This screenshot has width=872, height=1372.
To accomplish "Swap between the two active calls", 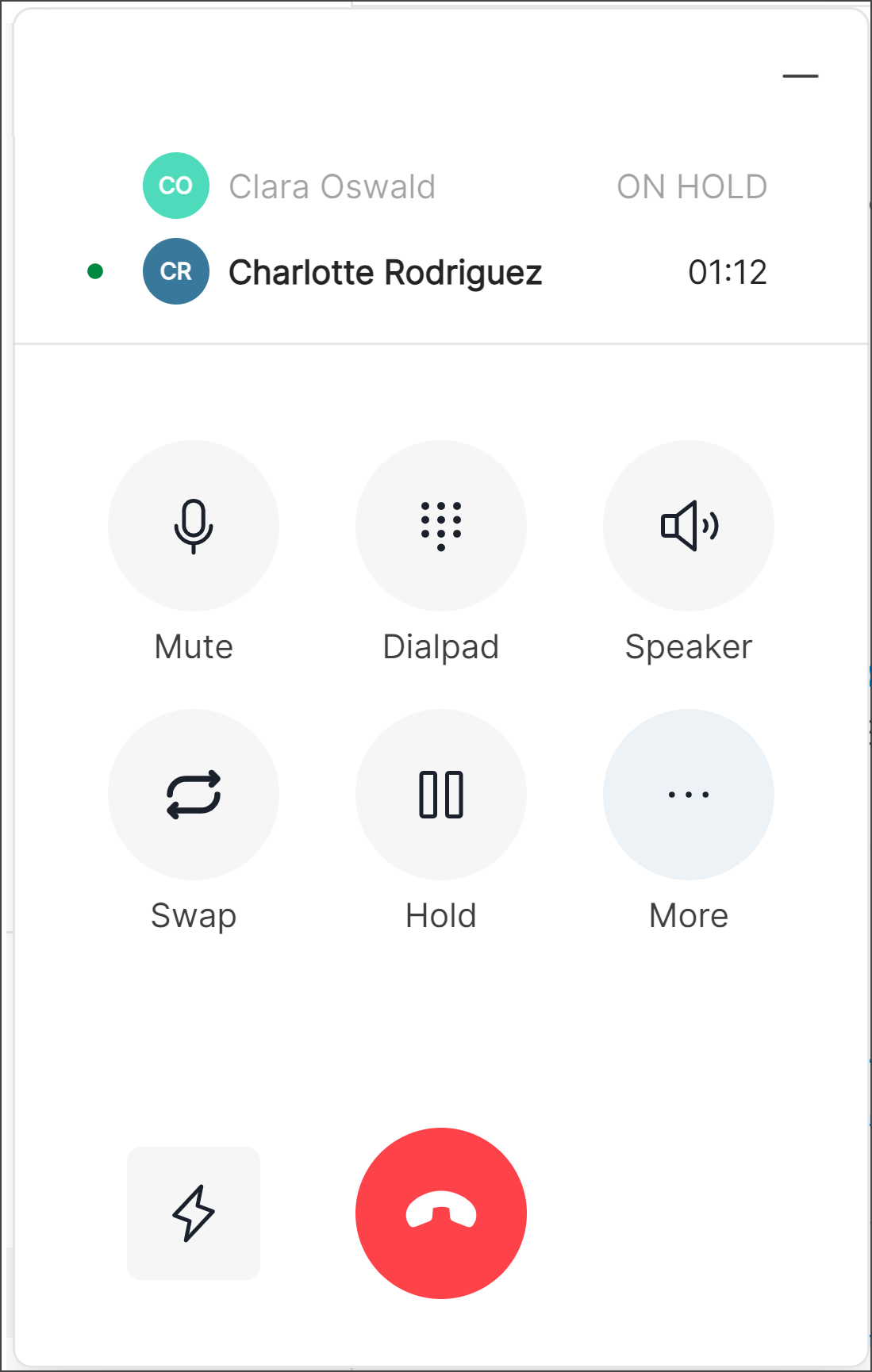I will click(x=193, y=795).
